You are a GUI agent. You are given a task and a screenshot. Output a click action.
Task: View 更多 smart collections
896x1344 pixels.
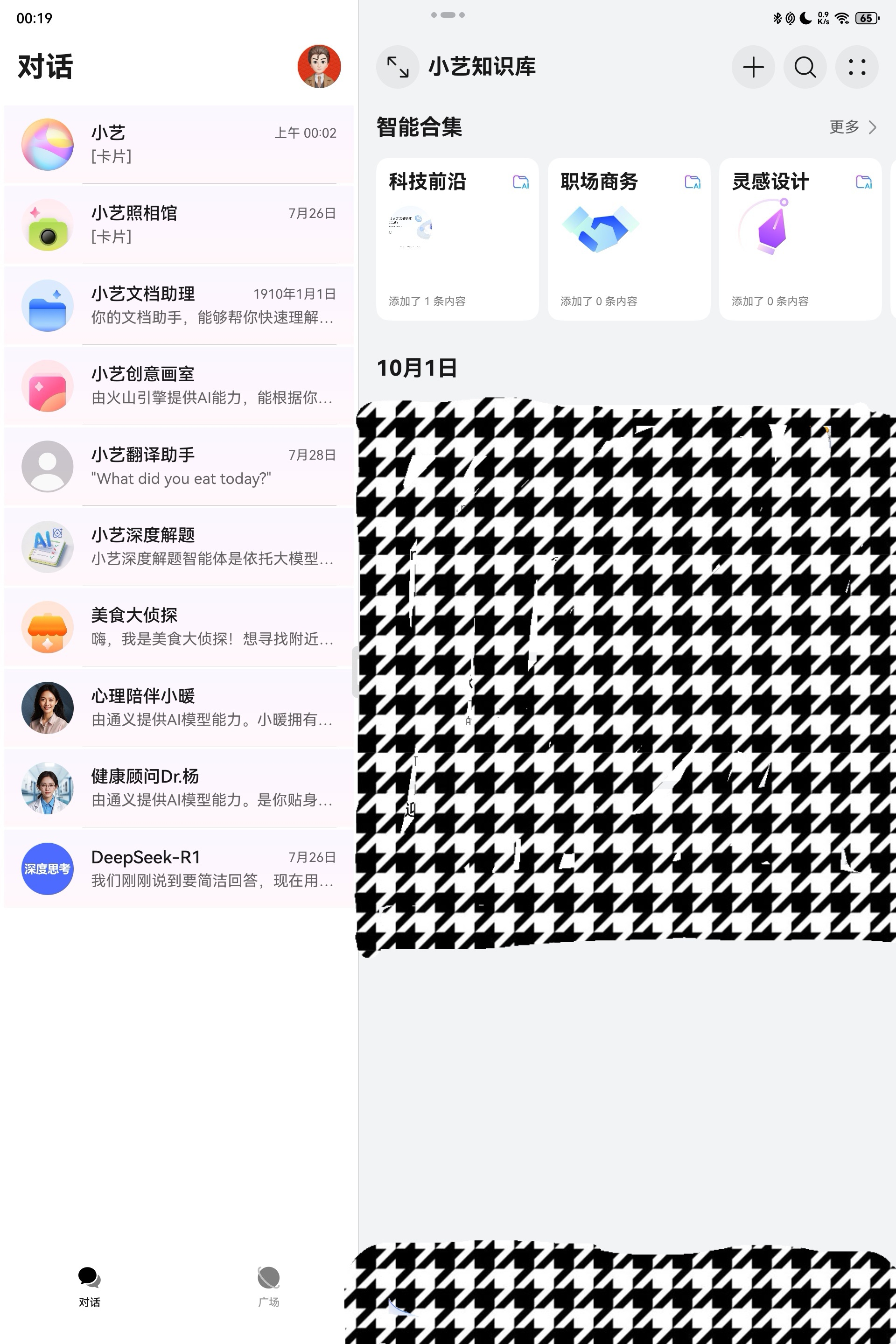tap(851, 127)
